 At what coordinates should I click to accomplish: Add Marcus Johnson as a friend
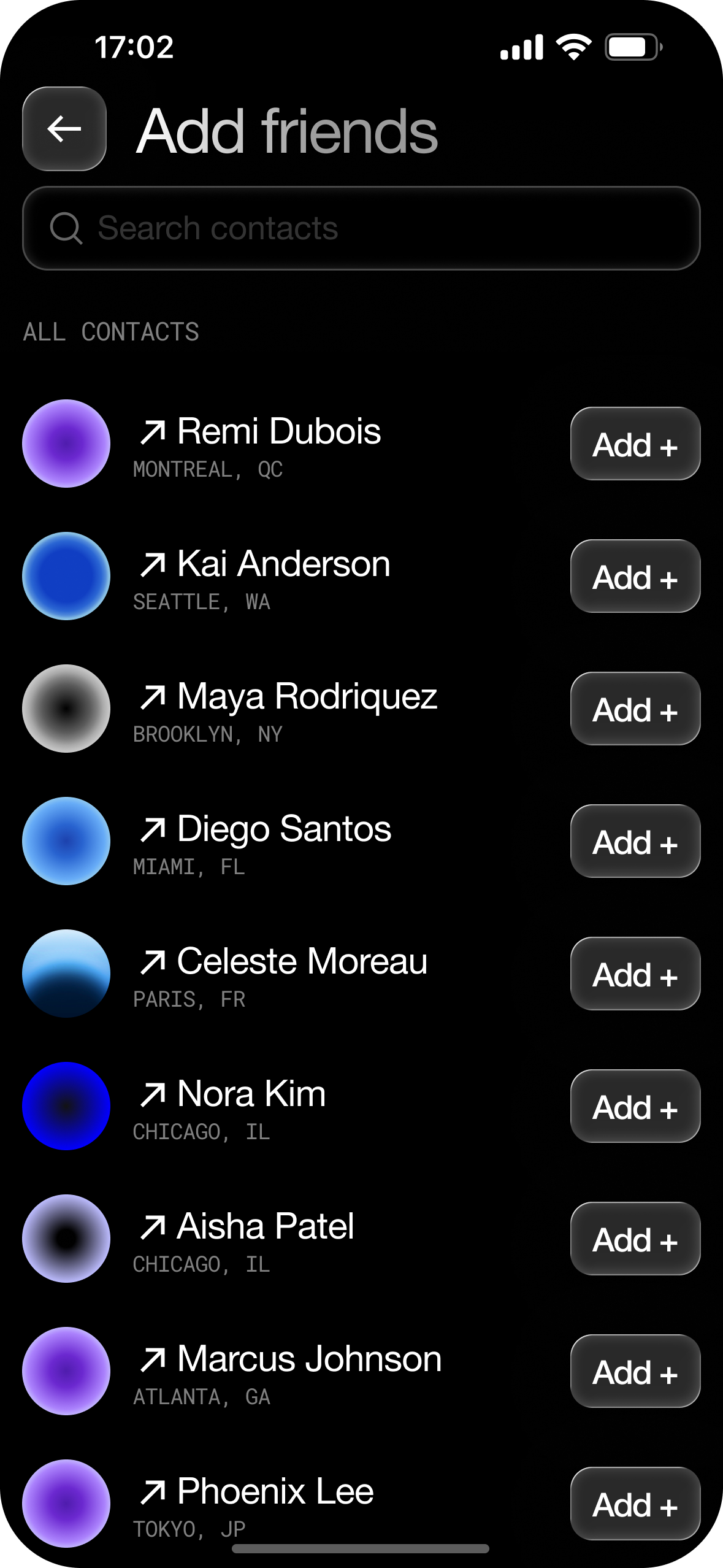(635, 1372)
